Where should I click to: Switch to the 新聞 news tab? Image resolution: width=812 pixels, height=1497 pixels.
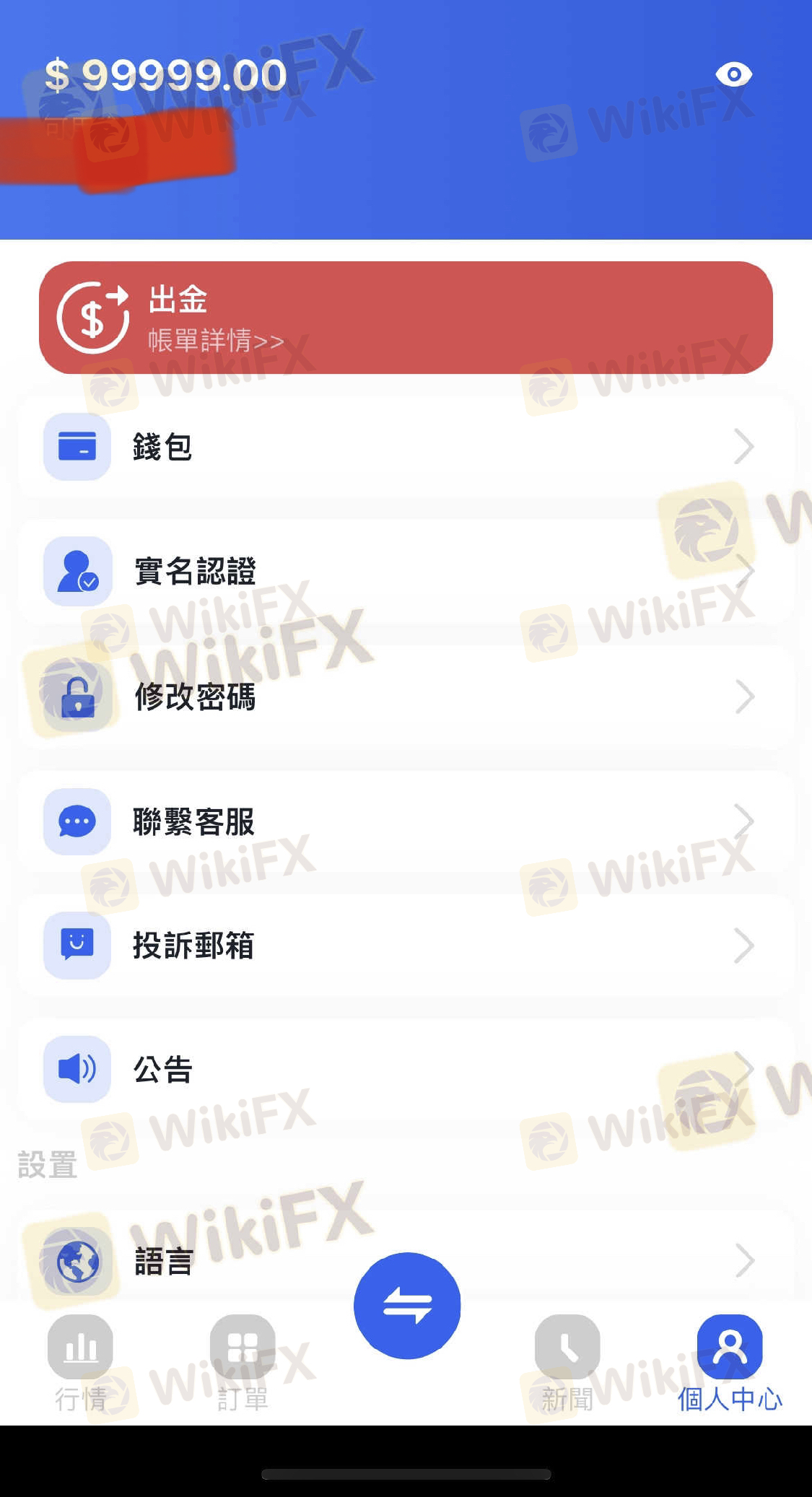[567, 1361]
